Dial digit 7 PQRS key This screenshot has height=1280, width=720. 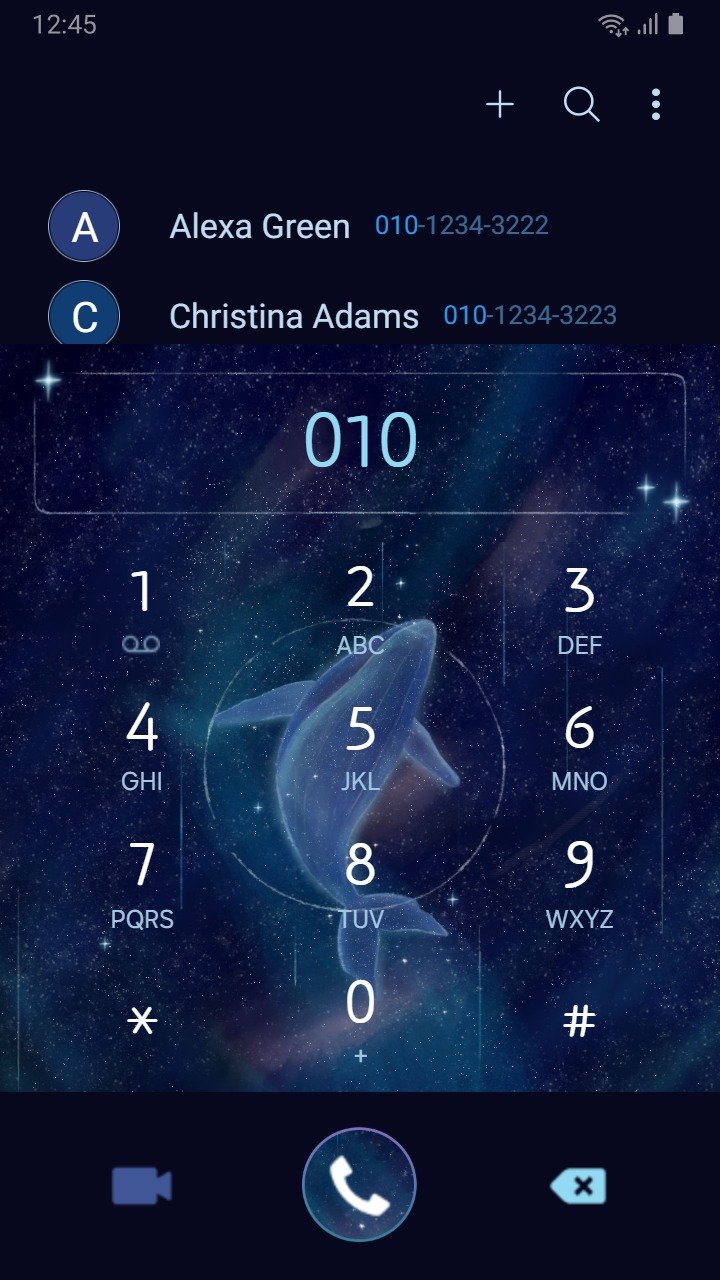142,883
